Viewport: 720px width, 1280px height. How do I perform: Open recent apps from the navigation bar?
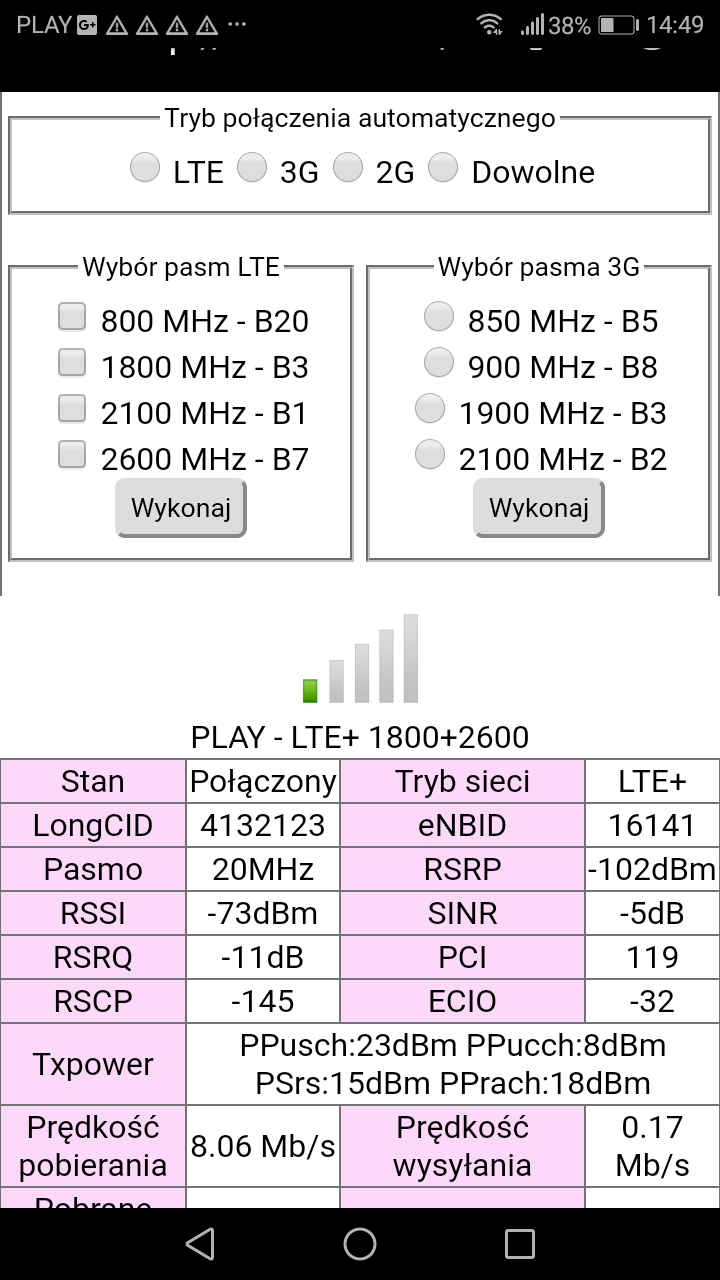click(520, 1244)
